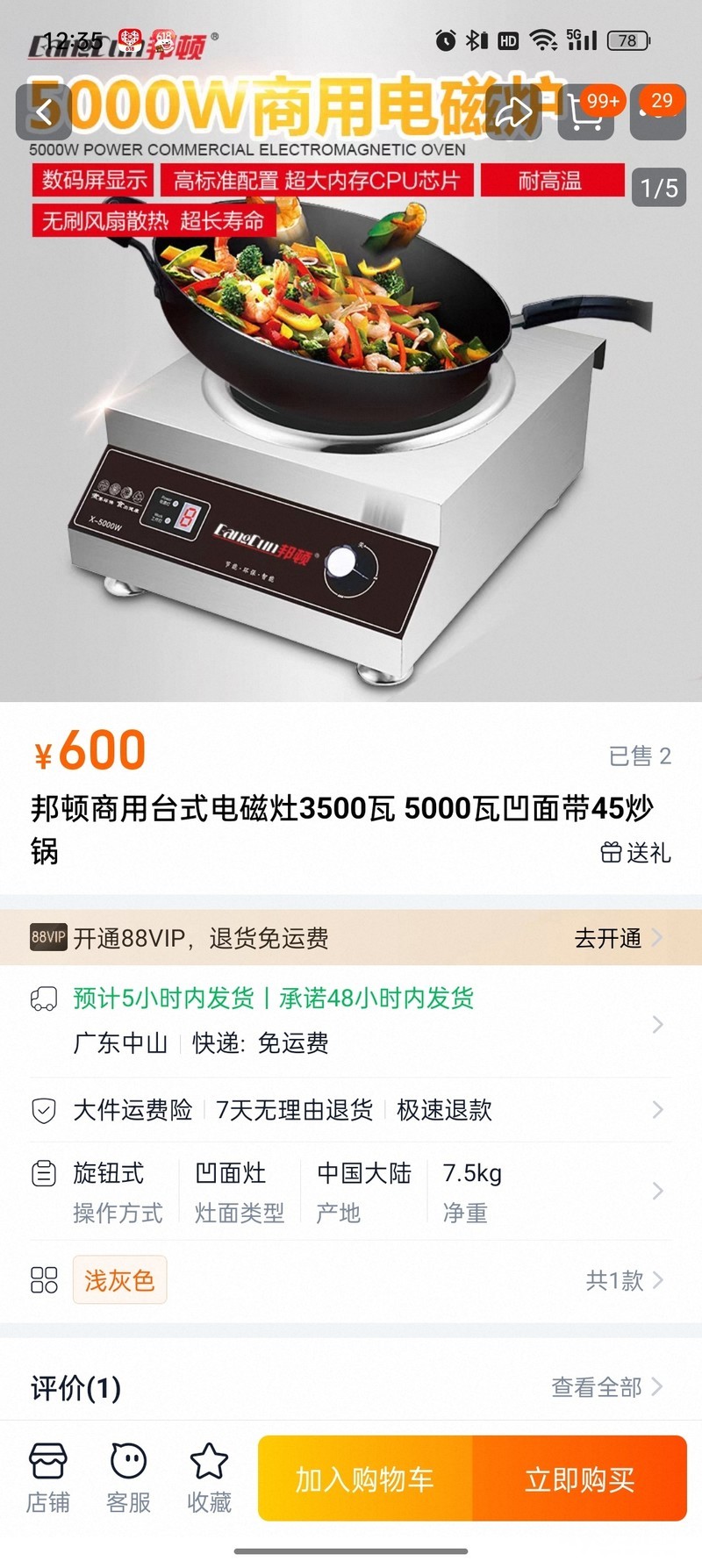Open the 共1款 variants list

click(623, 1280)
